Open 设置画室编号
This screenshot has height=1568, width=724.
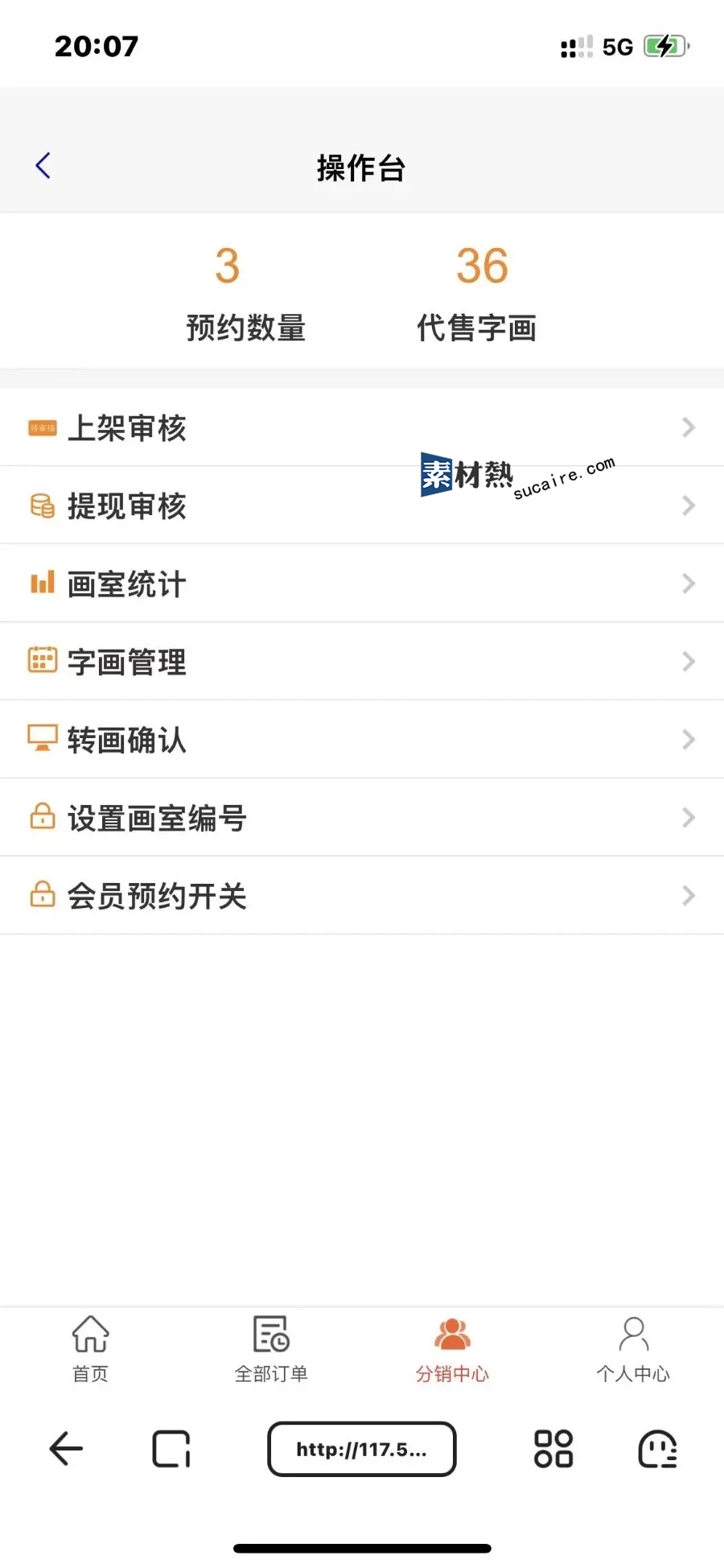362,818
